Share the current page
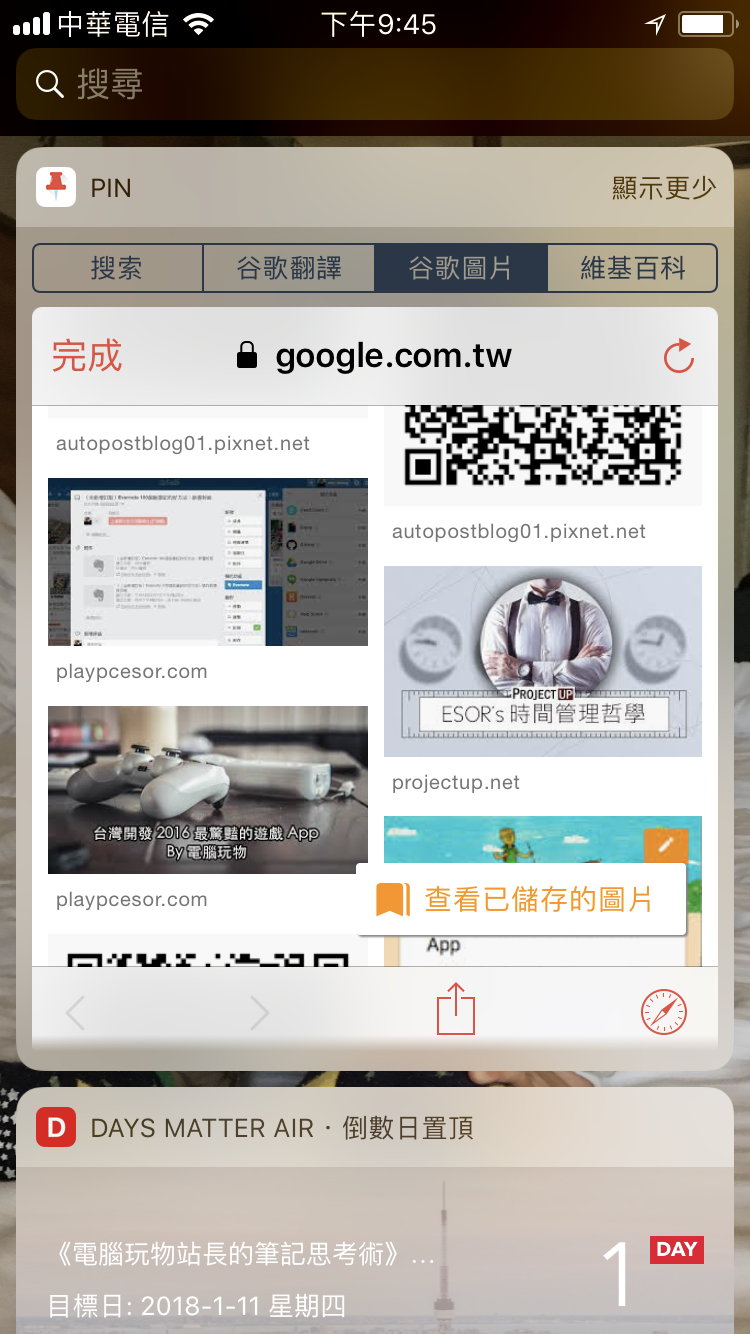Screen dimensions: 750x1334 coord(456,1010)
